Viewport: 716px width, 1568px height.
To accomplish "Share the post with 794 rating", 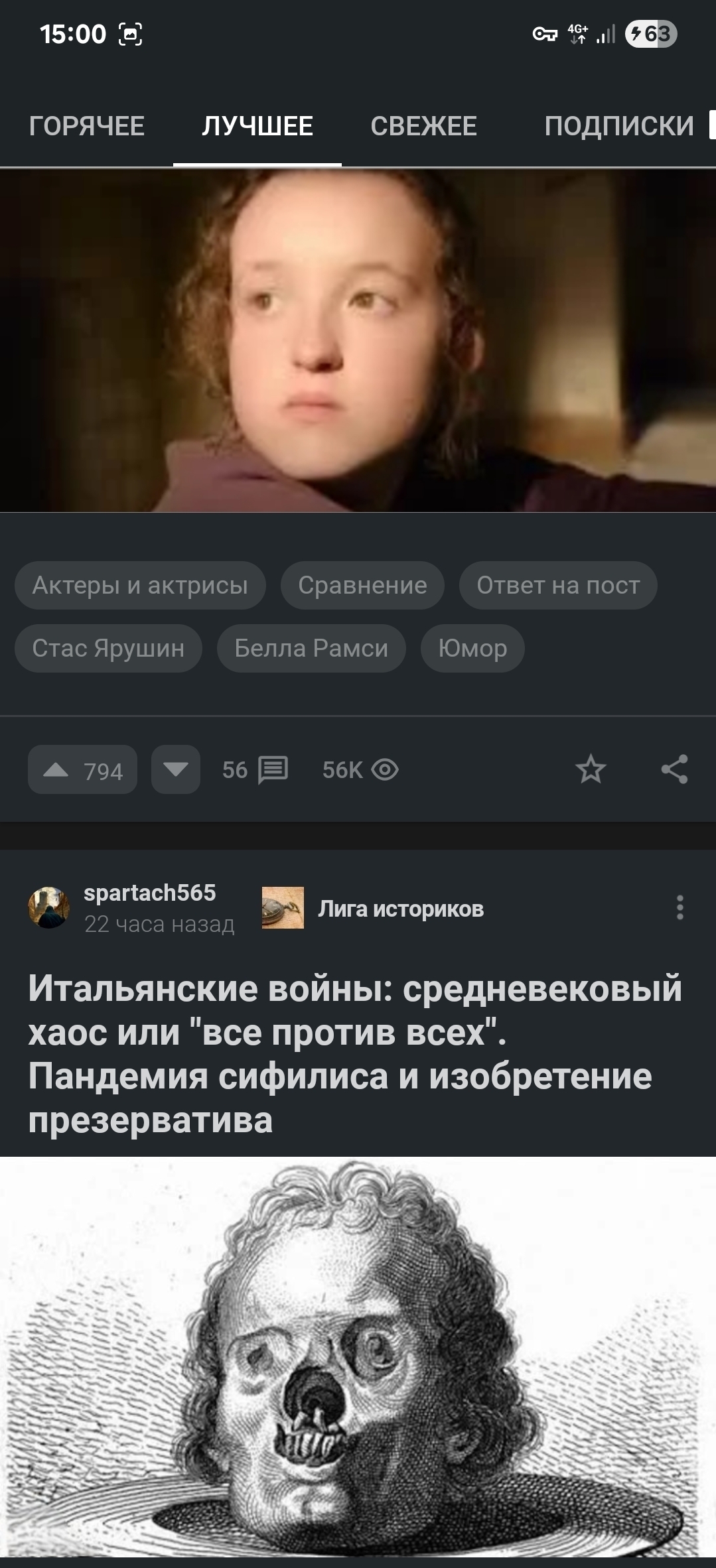I will tap(674, 769).
